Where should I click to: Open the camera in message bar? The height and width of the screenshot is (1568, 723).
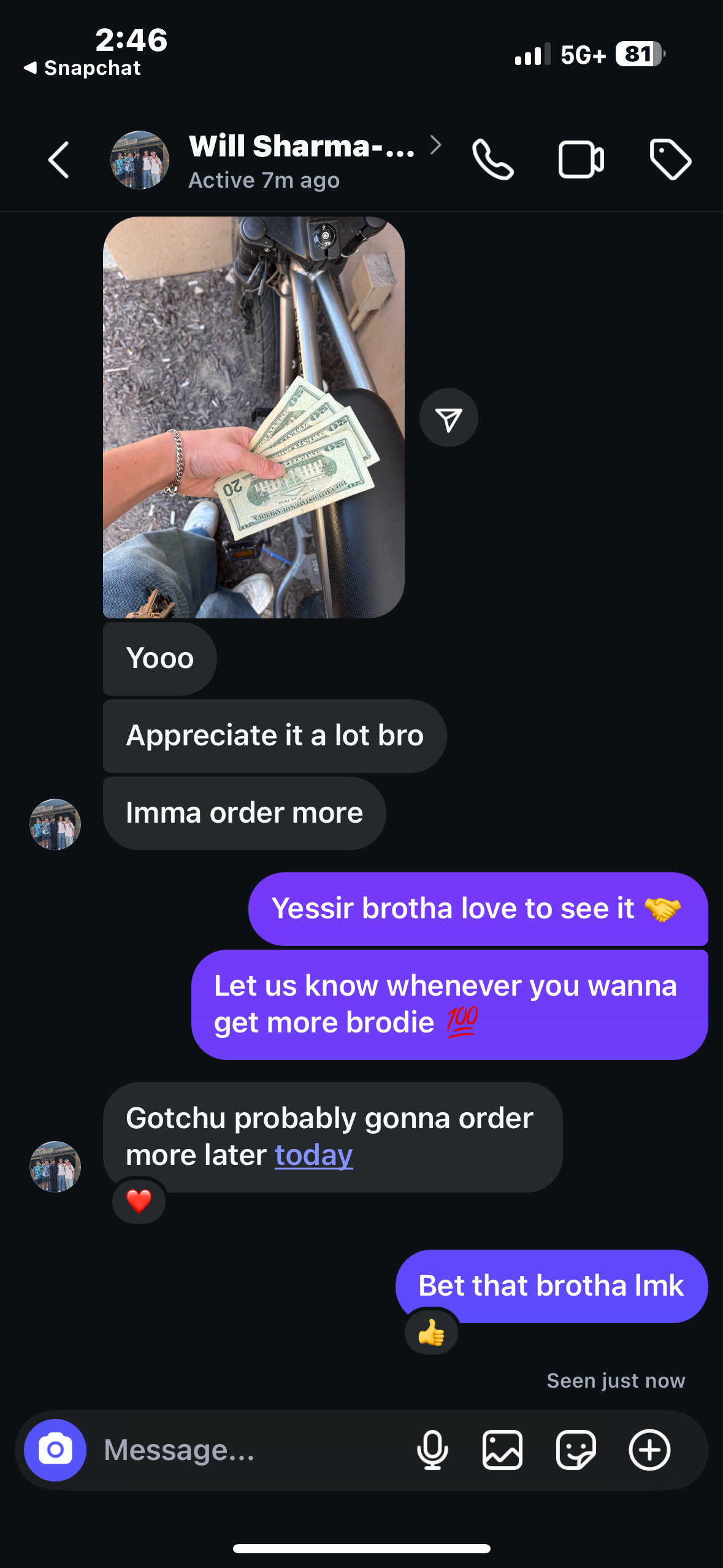click(55, 1450)
